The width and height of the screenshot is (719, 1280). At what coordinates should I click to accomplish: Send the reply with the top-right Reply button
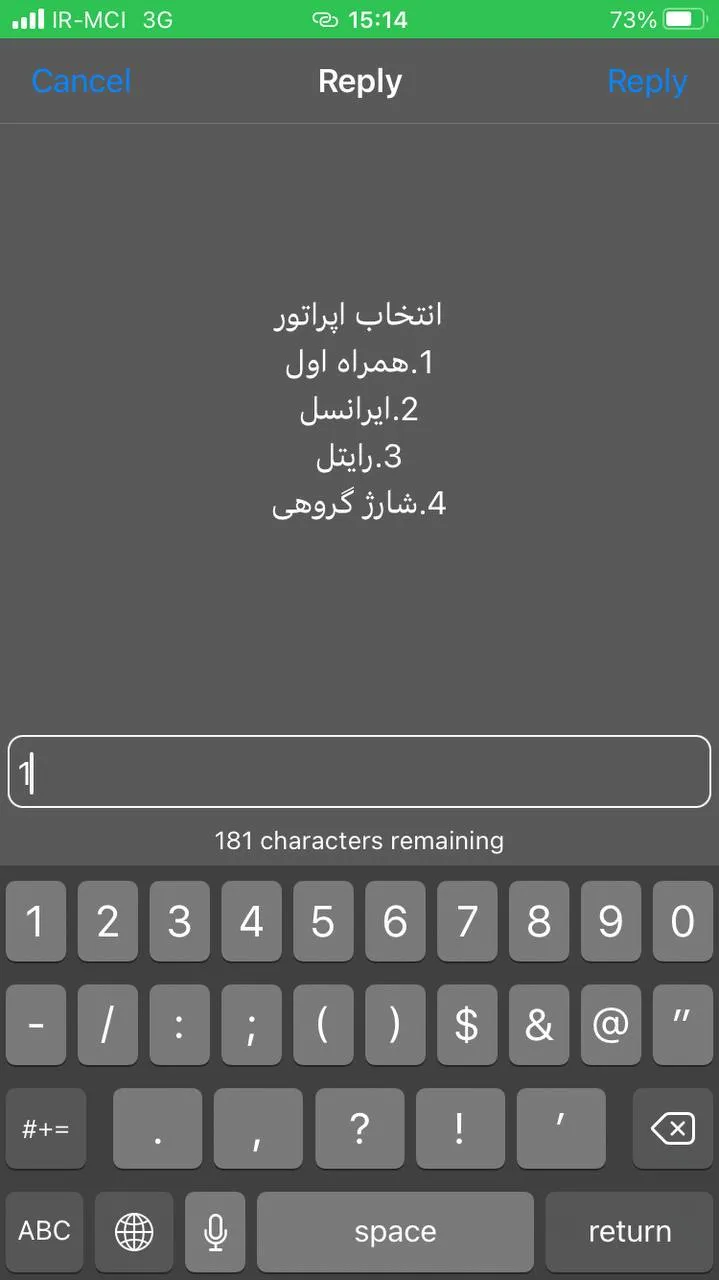(x=647, y=81)
